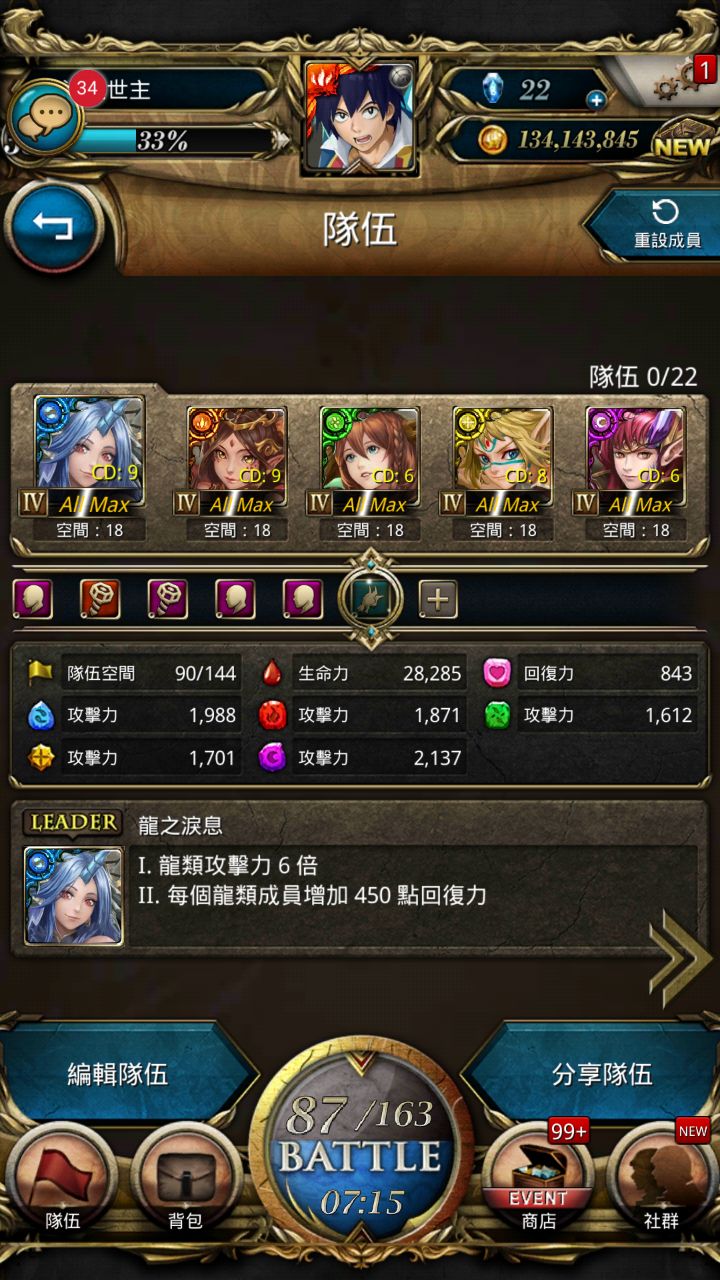Select the yellow light member card

(502, 455)
